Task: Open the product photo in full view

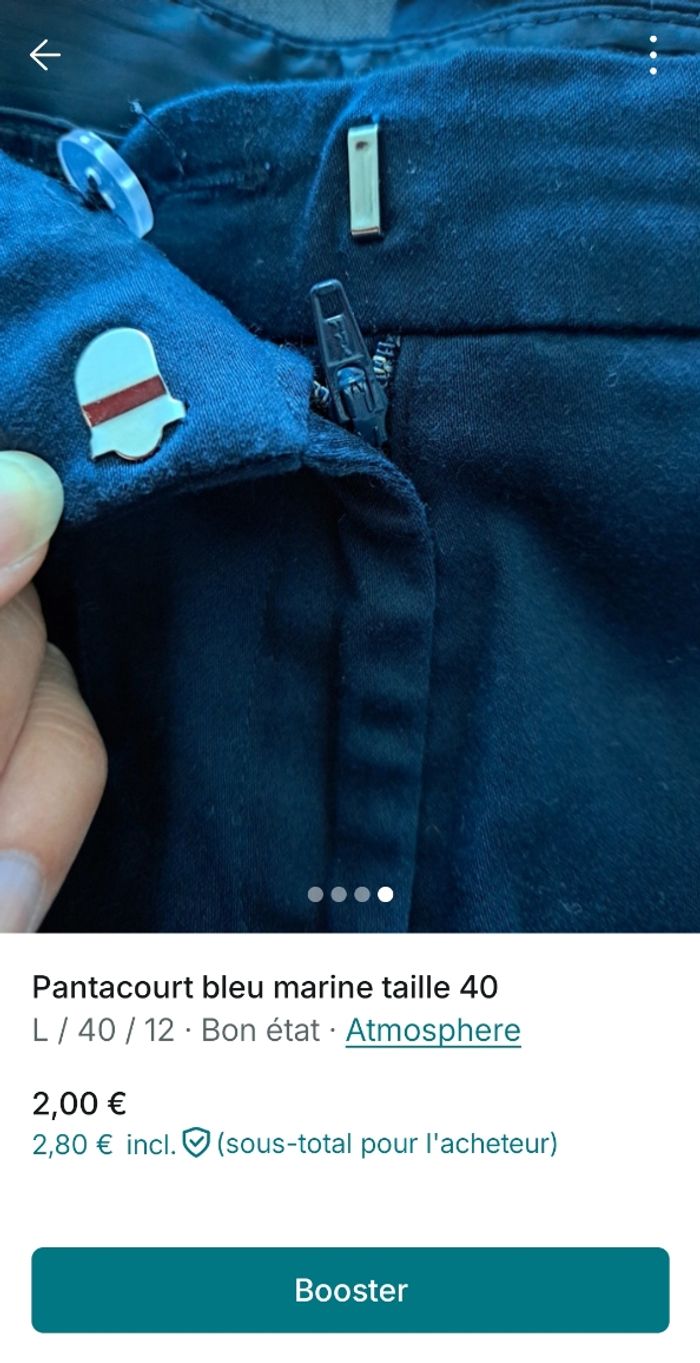Action: [x=350, y=500]
